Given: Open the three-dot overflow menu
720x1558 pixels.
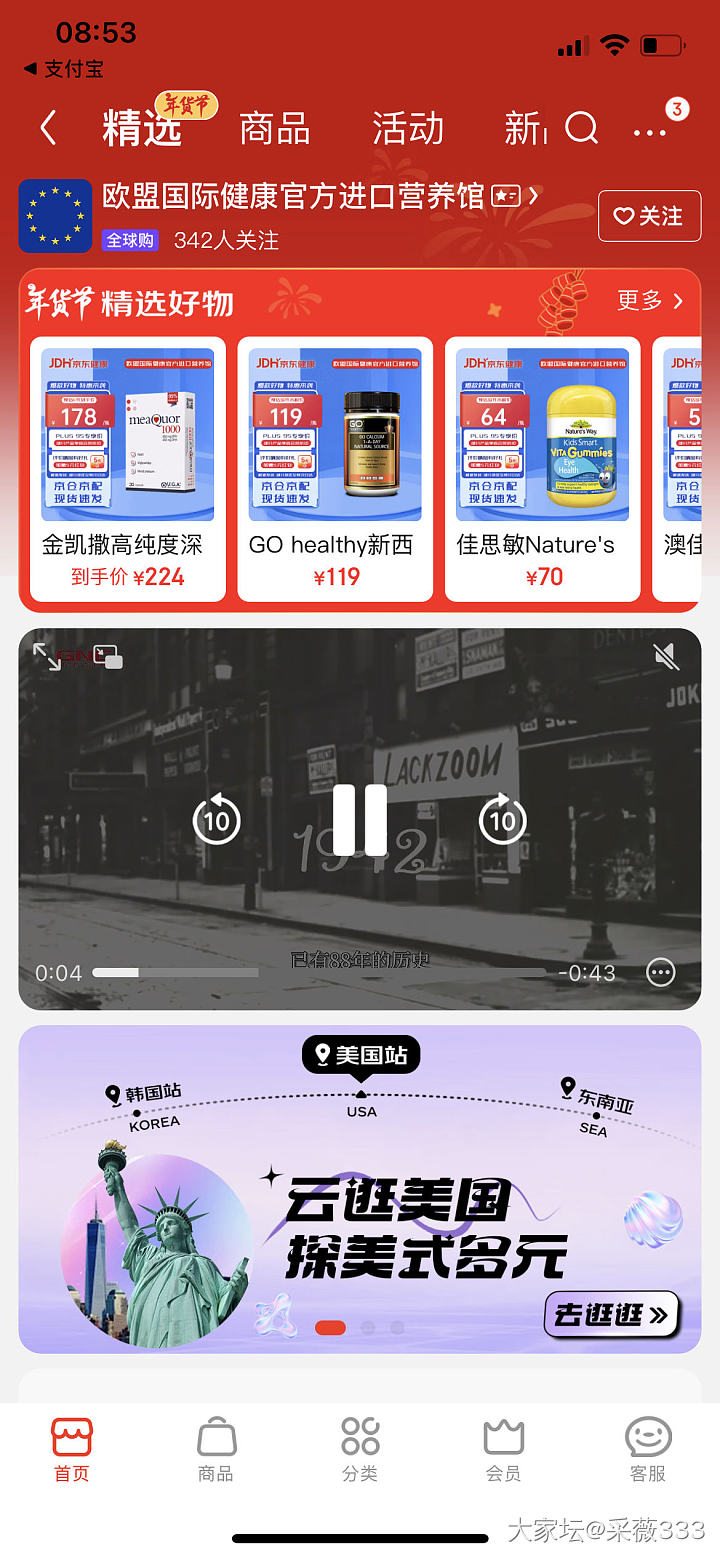Looking at the screenshot, I should [x=650, y=131].
